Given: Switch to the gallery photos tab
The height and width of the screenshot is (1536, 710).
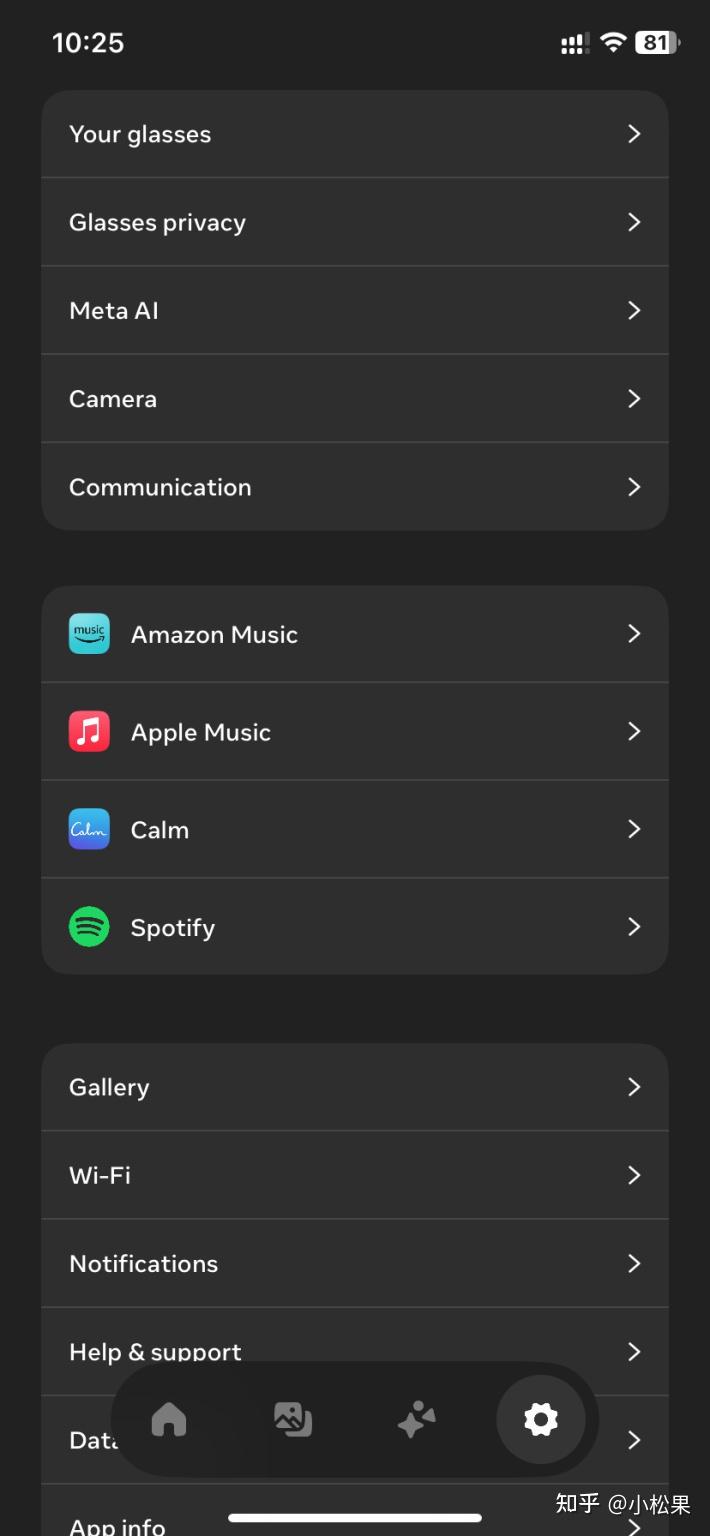Looking at the screenshot, I should 293,1419.
